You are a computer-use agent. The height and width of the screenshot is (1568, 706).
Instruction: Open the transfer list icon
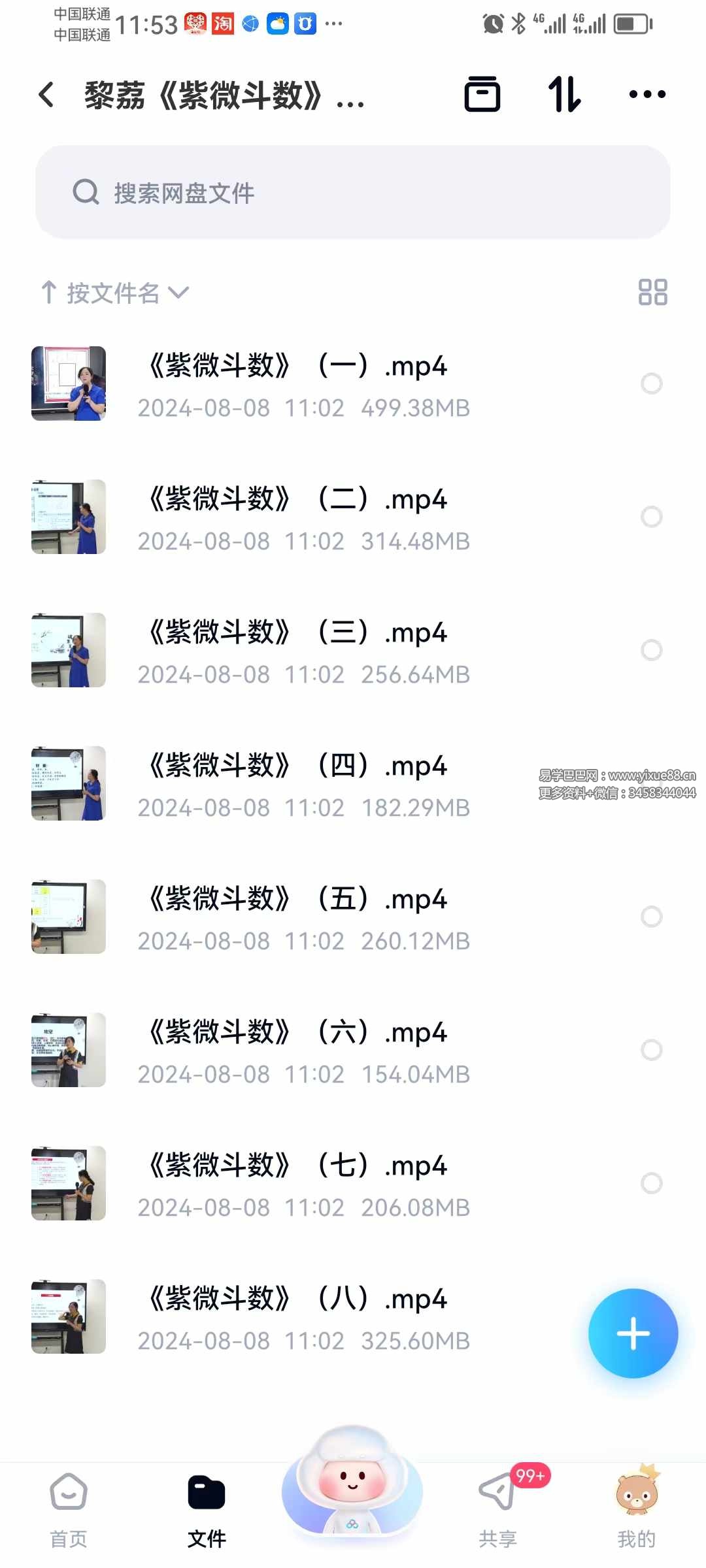click(x=484, y=95)
